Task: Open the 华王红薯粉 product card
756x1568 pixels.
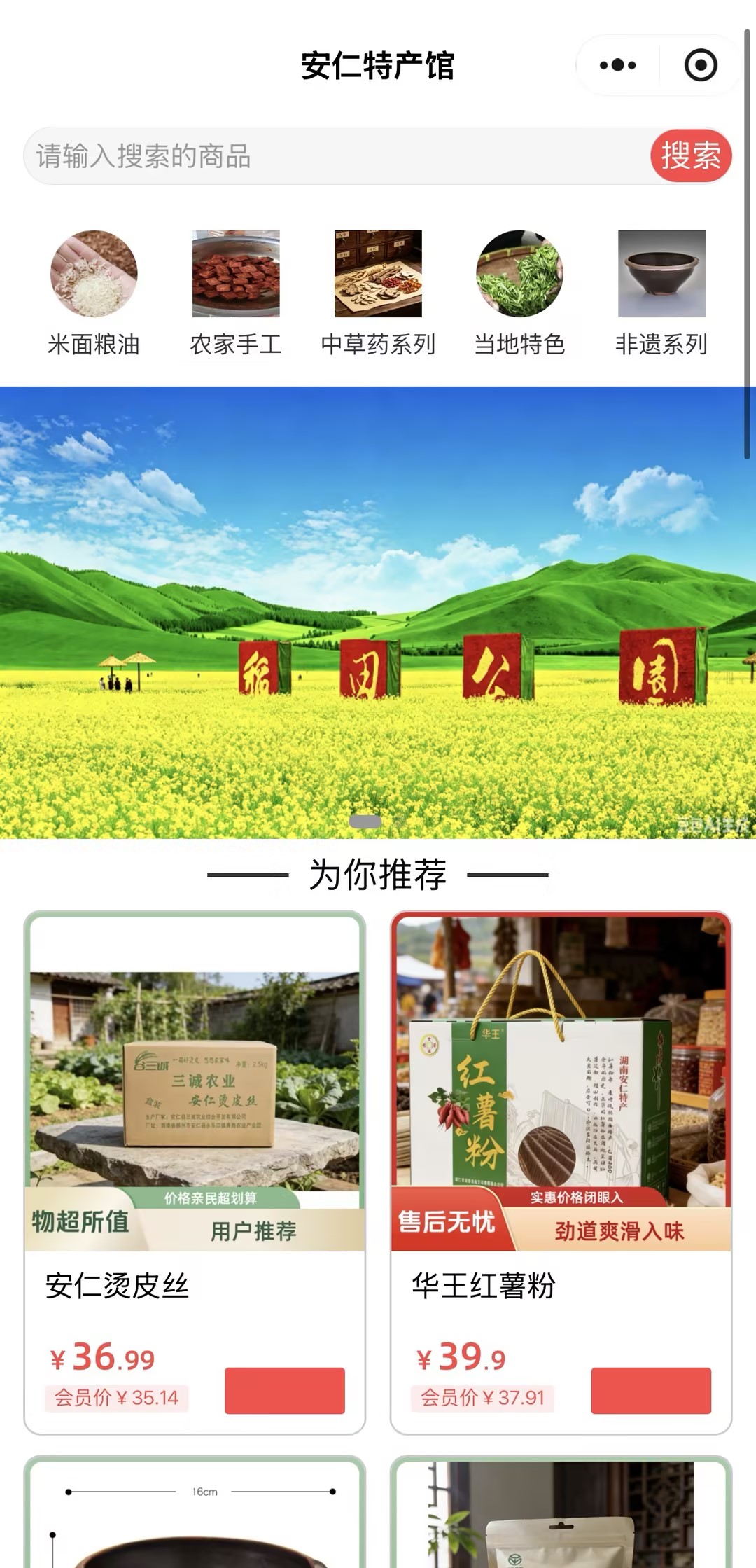Action: (561, 1172)
